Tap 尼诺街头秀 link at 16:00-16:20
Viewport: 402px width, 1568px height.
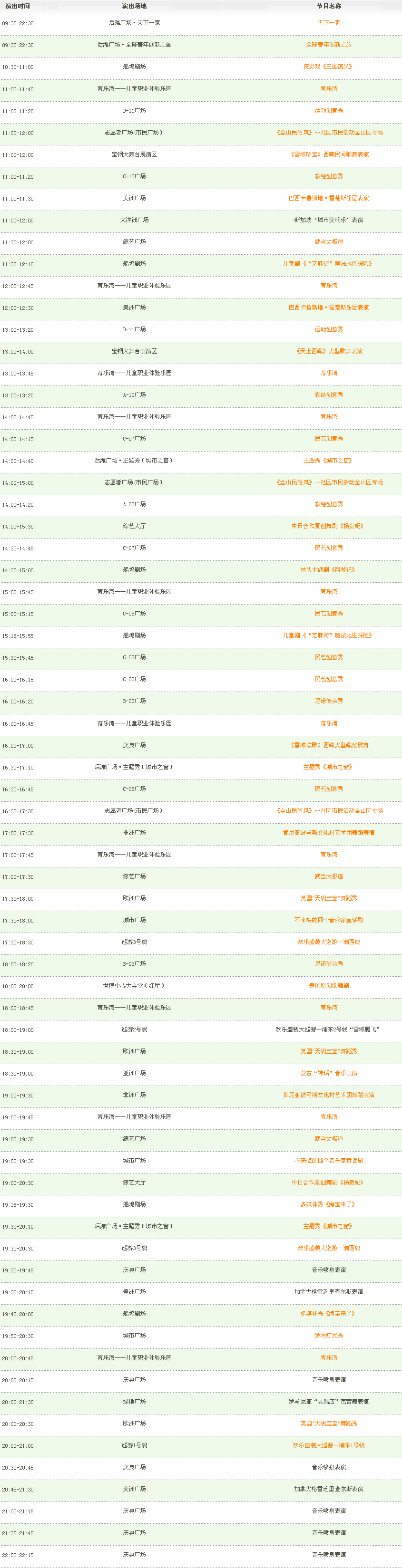click(328, 701)
